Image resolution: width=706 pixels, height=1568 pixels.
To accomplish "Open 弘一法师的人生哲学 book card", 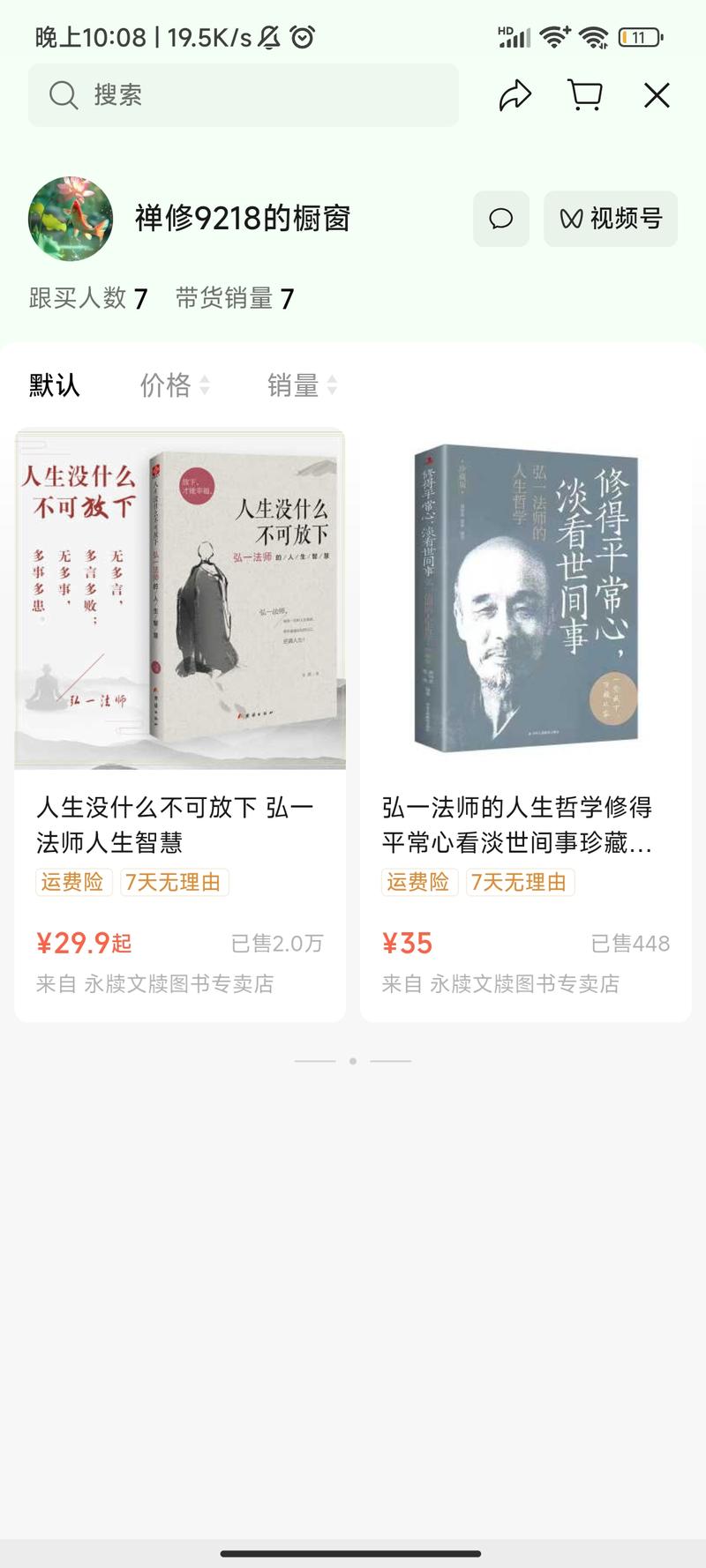I will point(525,723).
